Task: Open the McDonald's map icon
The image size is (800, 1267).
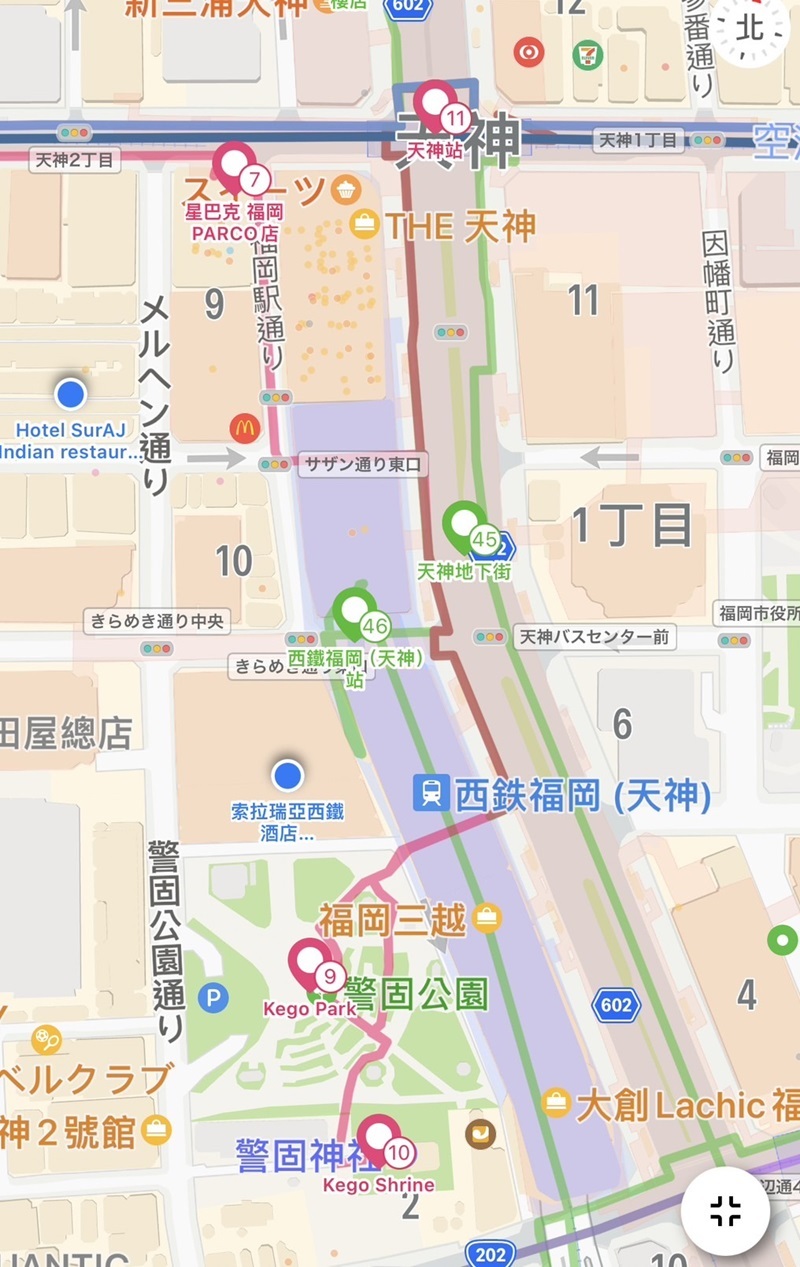Action: 244,428
